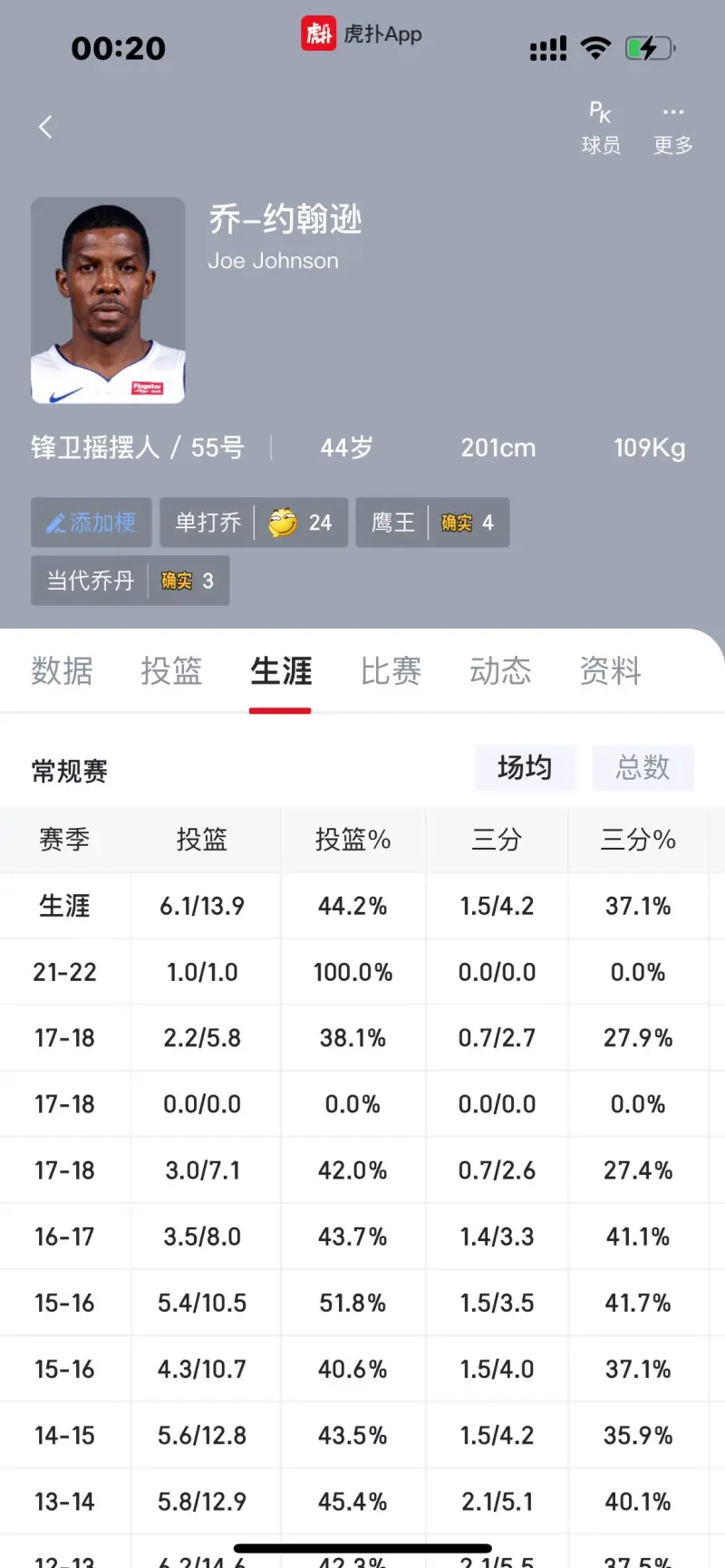Viewport: 725px width, 1568px height.
Task: Select the 当代乔丹 tag chip
Action: pyautogui.click(x=130, y=581)
